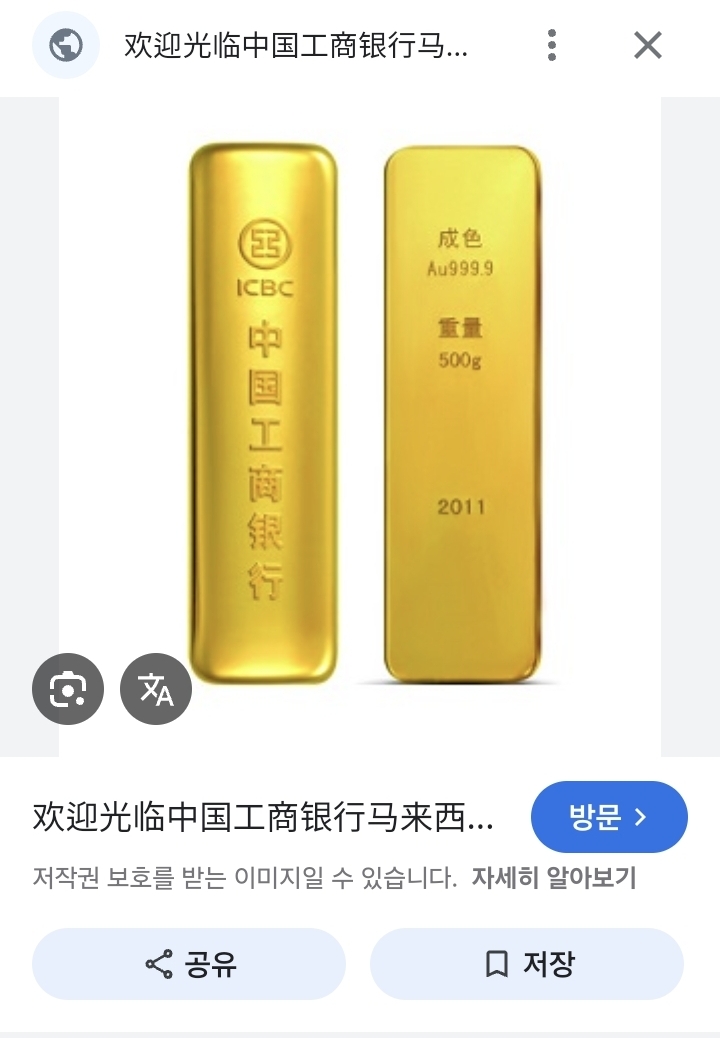Save the image with 저장
Image resolution: width=720 pixels, height=1038 pixels.
[x=527, y=964]
